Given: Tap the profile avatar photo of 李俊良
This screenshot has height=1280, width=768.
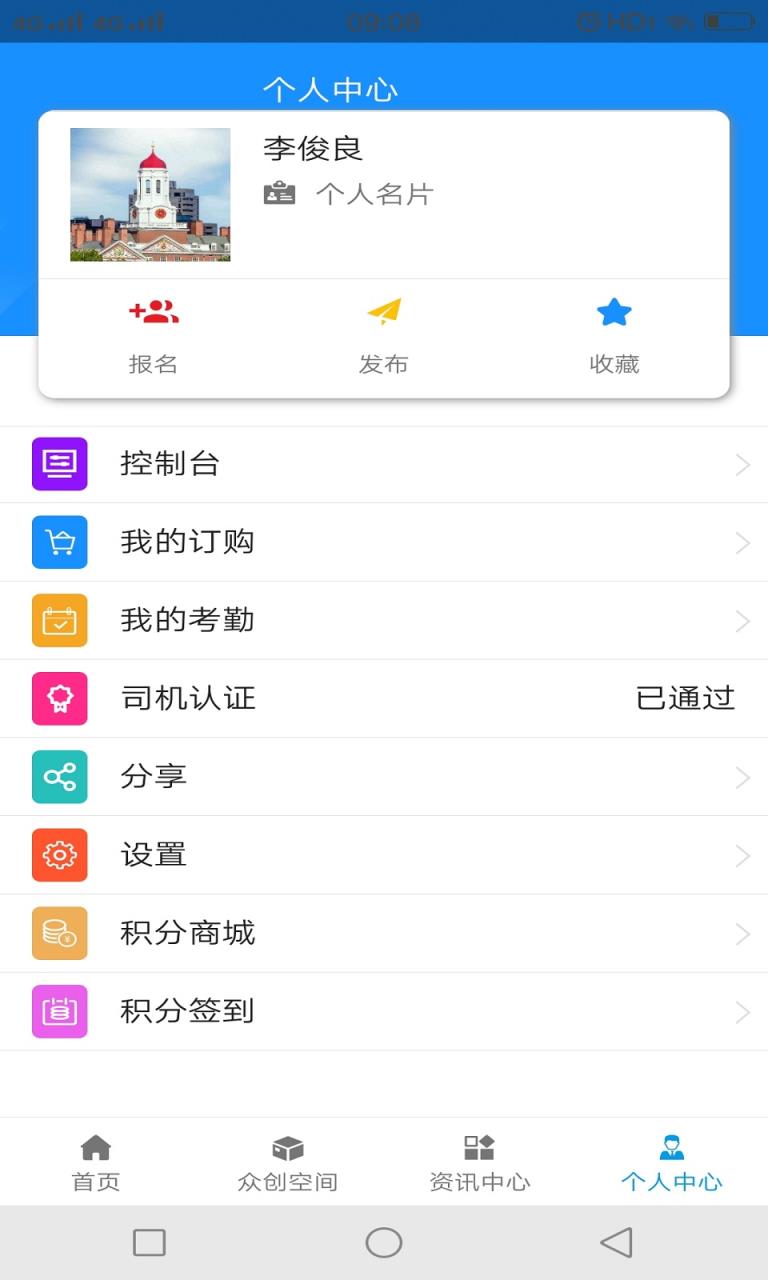Looking at the screenshot, I should (149, 194).
